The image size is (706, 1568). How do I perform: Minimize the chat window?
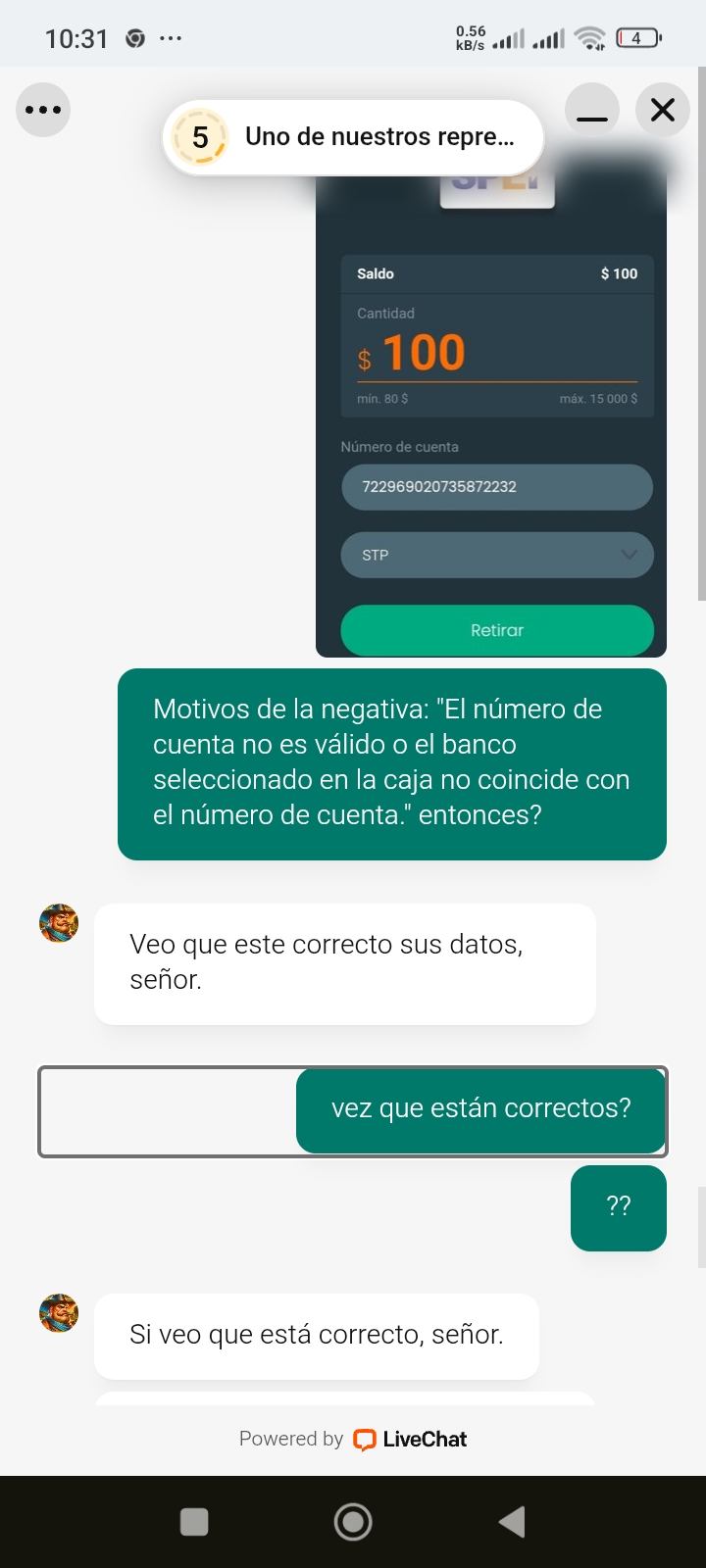[x=592, y=110]
